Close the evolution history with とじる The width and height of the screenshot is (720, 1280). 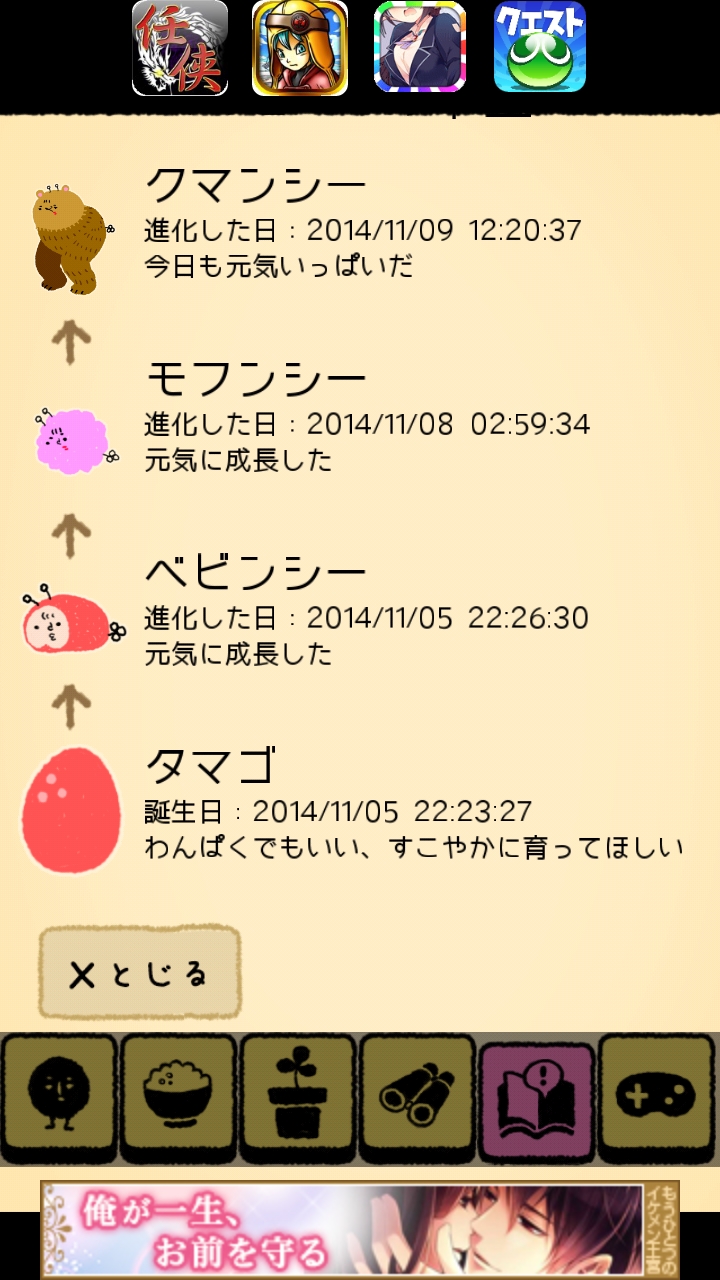(x=139, y=973)
